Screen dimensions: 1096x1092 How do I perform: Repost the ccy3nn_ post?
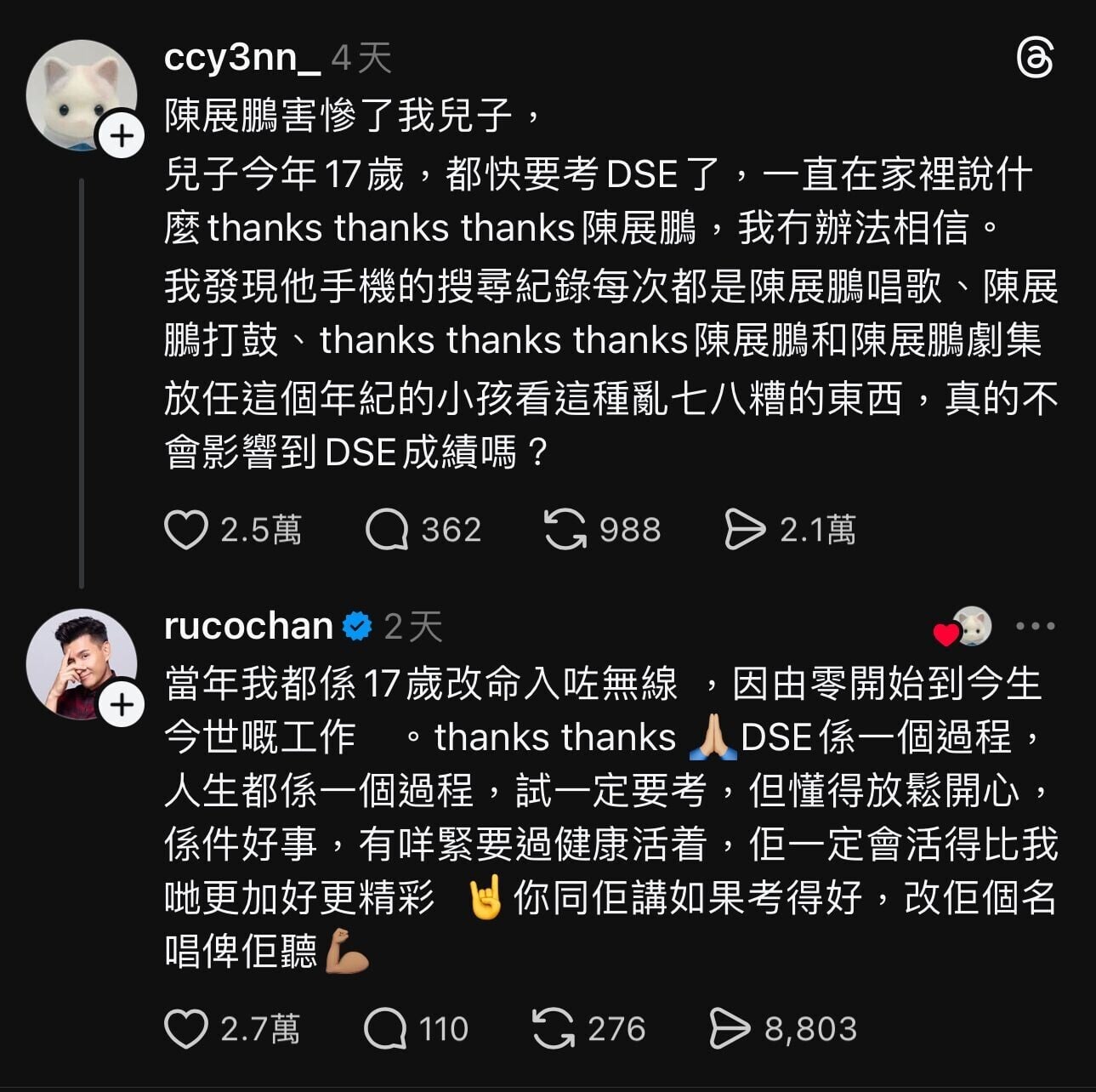[565, 530]
